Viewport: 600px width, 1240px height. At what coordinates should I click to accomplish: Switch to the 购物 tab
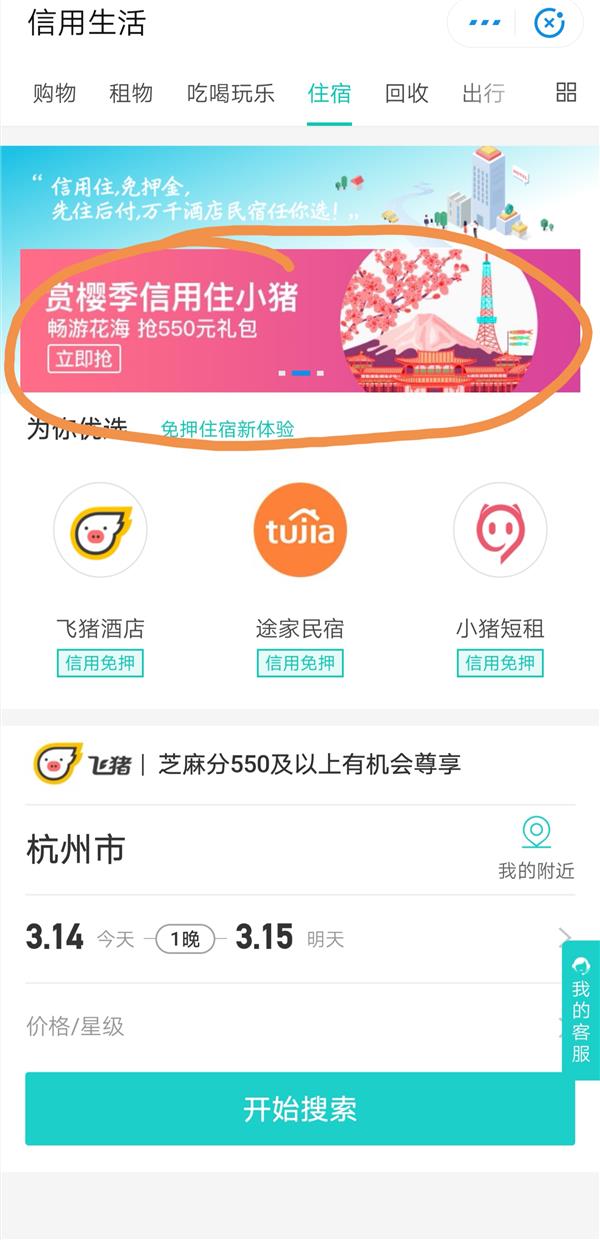(54, 94)
